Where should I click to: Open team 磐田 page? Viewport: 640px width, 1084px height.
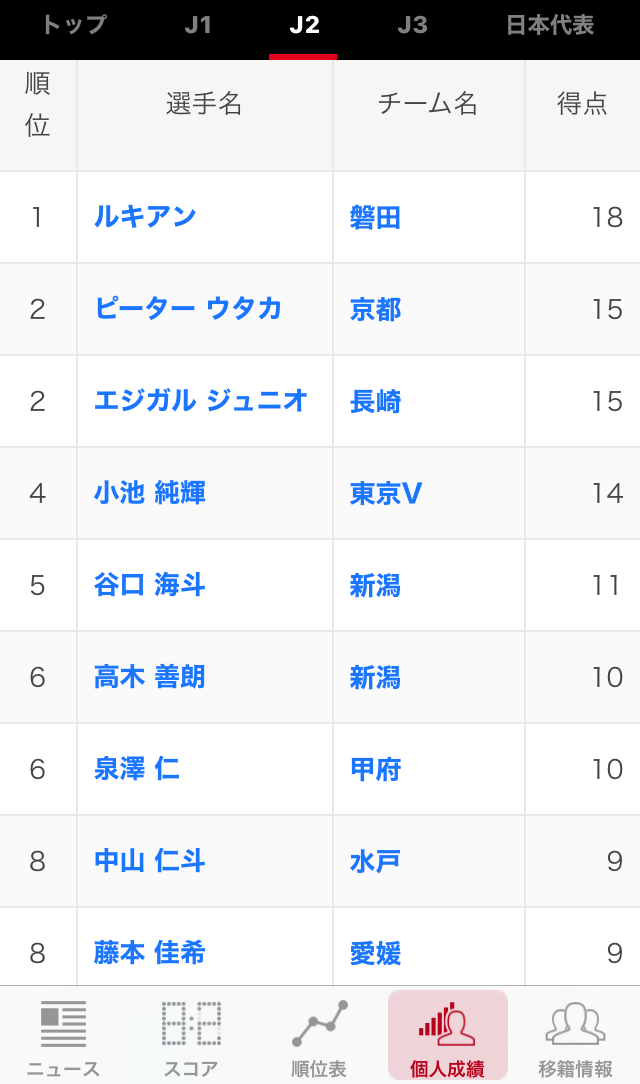(x=375, y=218)
